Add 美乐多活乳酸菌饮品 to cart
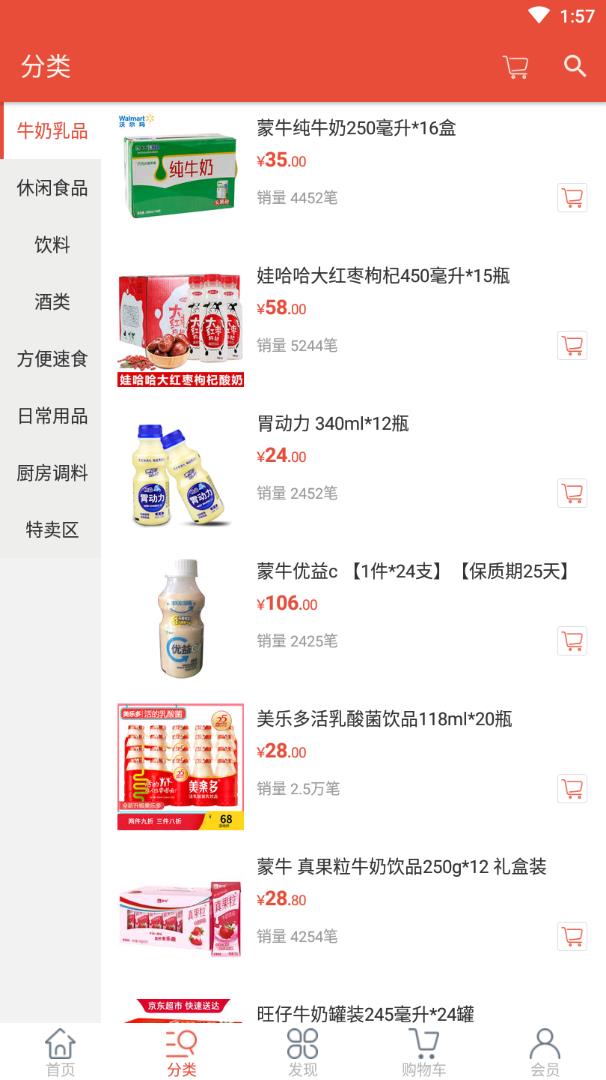This screenshot has height=1080, width=606. 572,789
